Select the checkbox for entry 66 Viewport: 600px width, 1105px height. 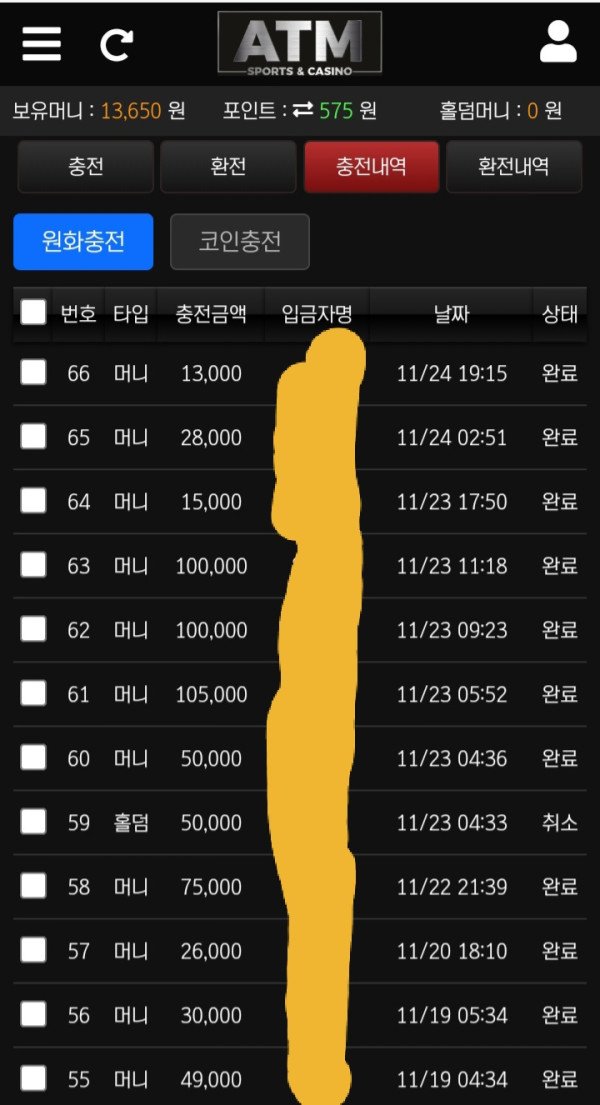[x=33, y=373]
